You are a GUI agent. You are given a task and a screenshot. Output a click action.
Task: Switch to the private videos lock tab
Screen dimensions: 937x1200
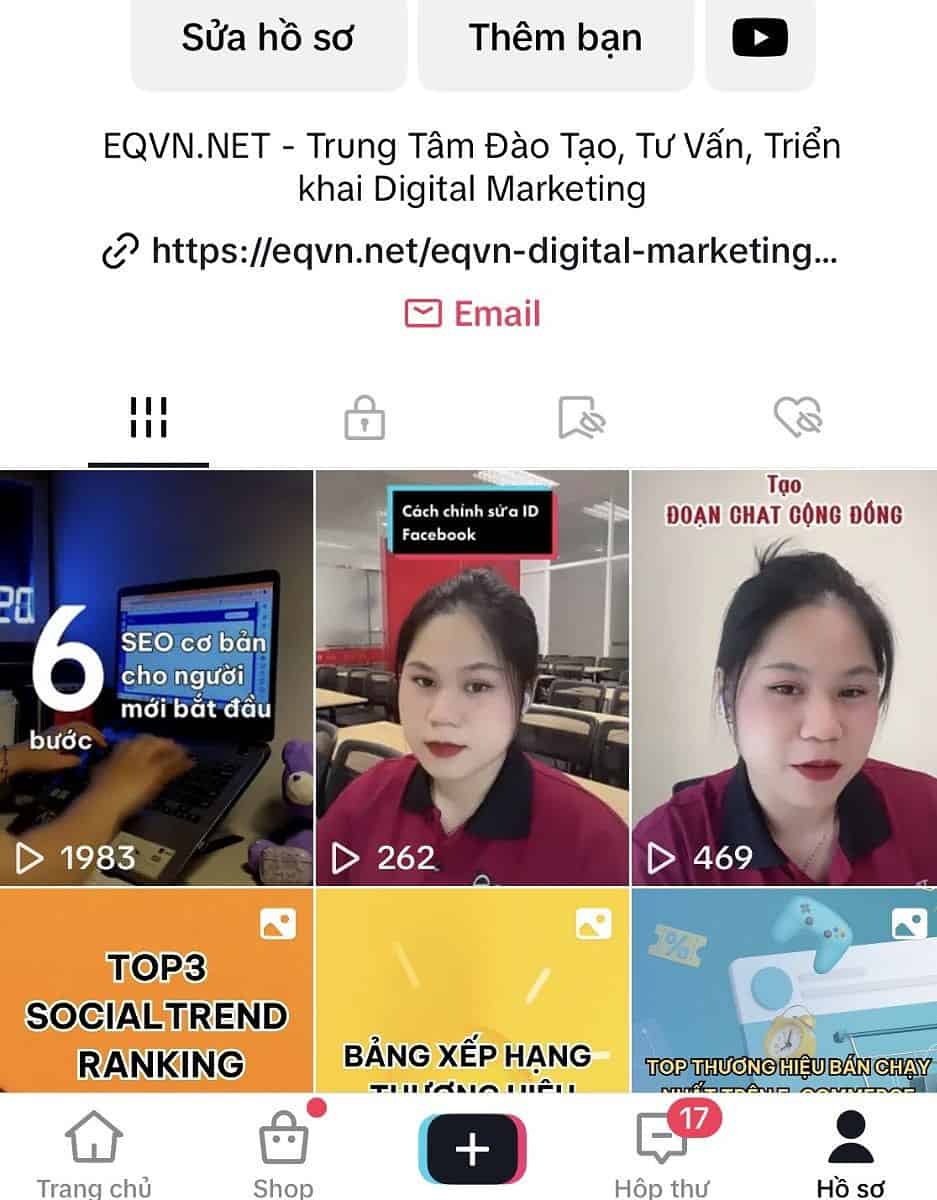click(364, 418)
